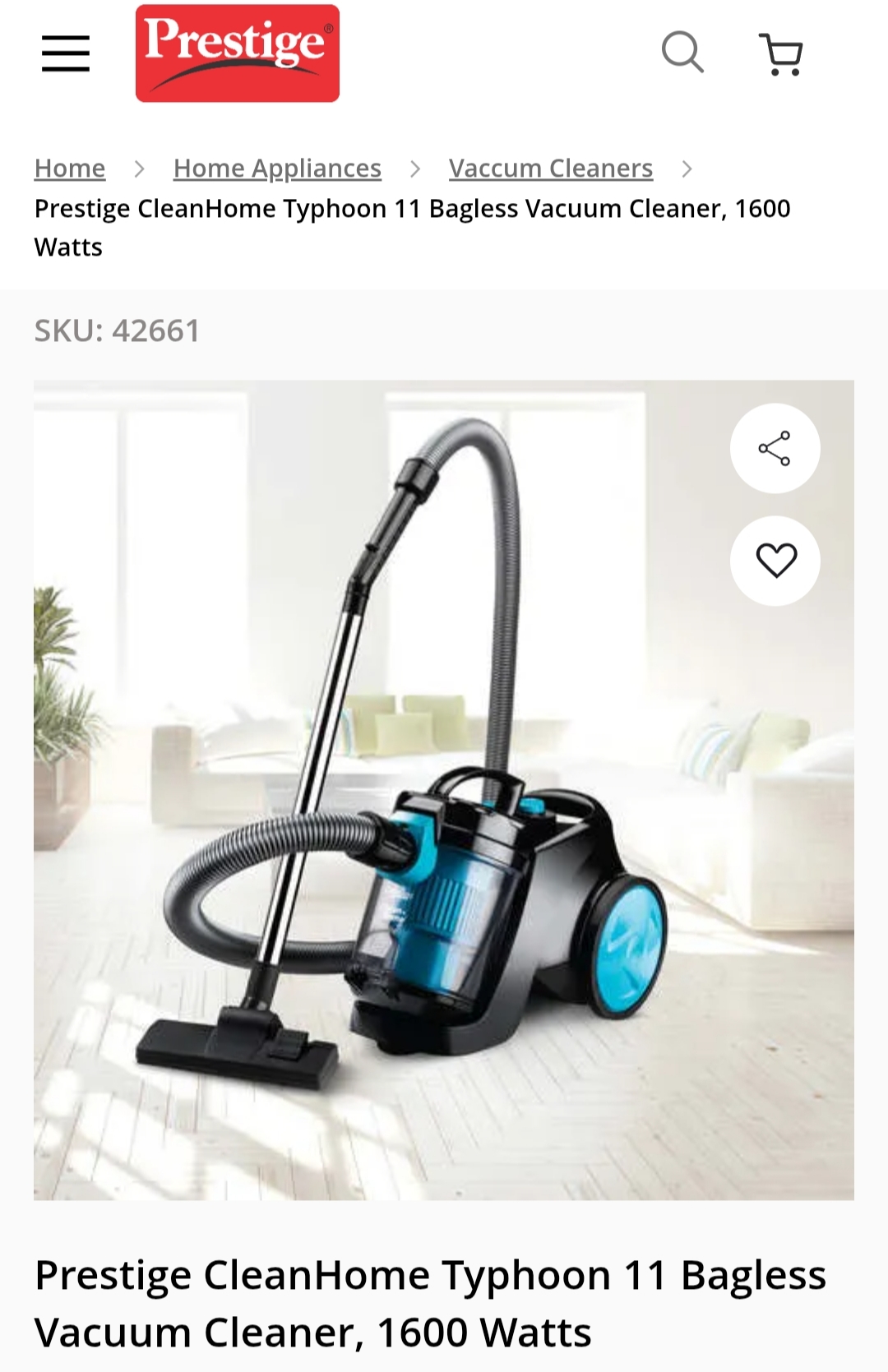This screenshot has height=1372, width=888.
Task: Open Home Appliances breadcrumb link
Action: [277, 169]
